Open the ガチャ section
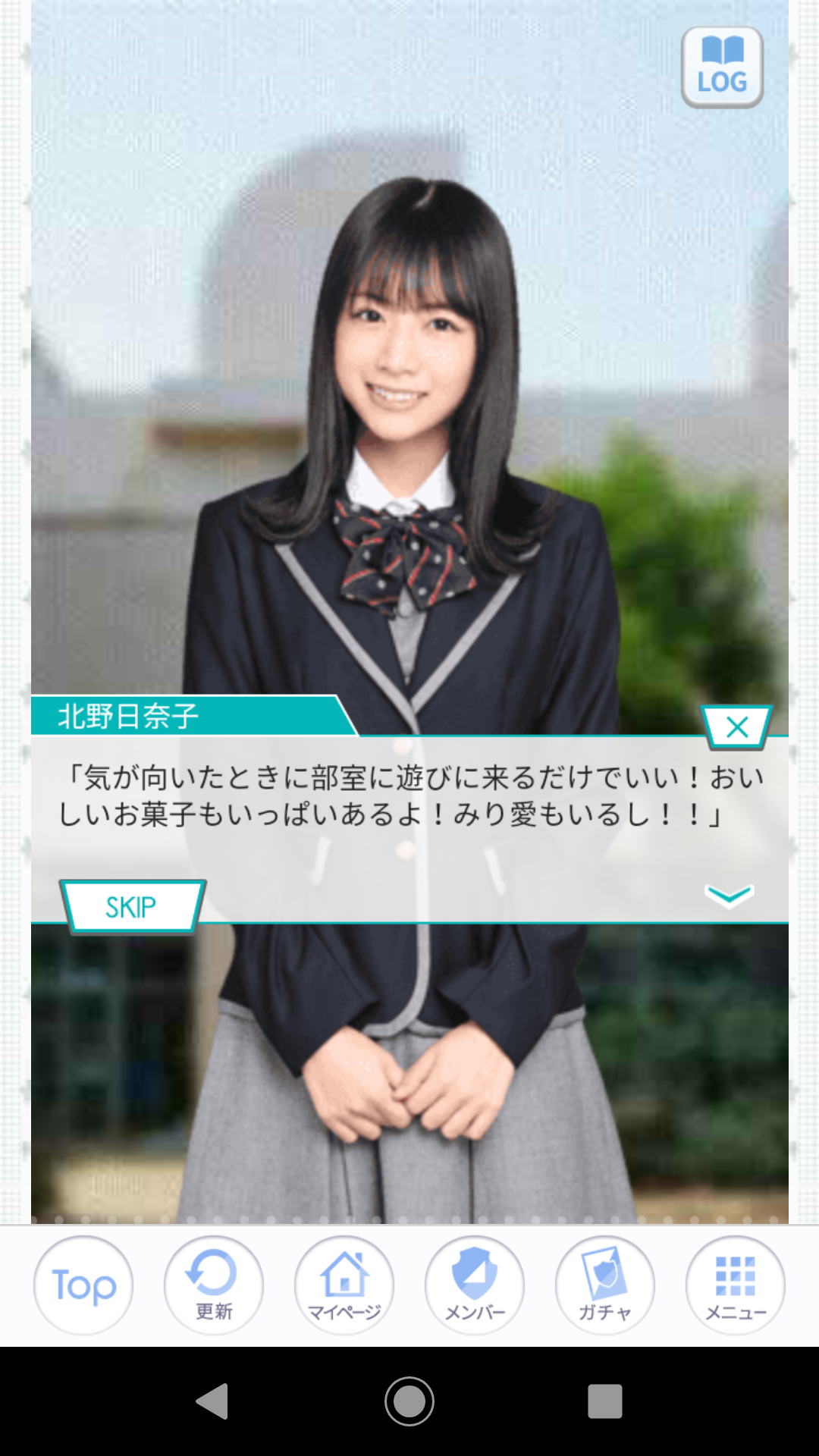The height and width of the screenshot is (1456, 819). [x=605, y=1285]
